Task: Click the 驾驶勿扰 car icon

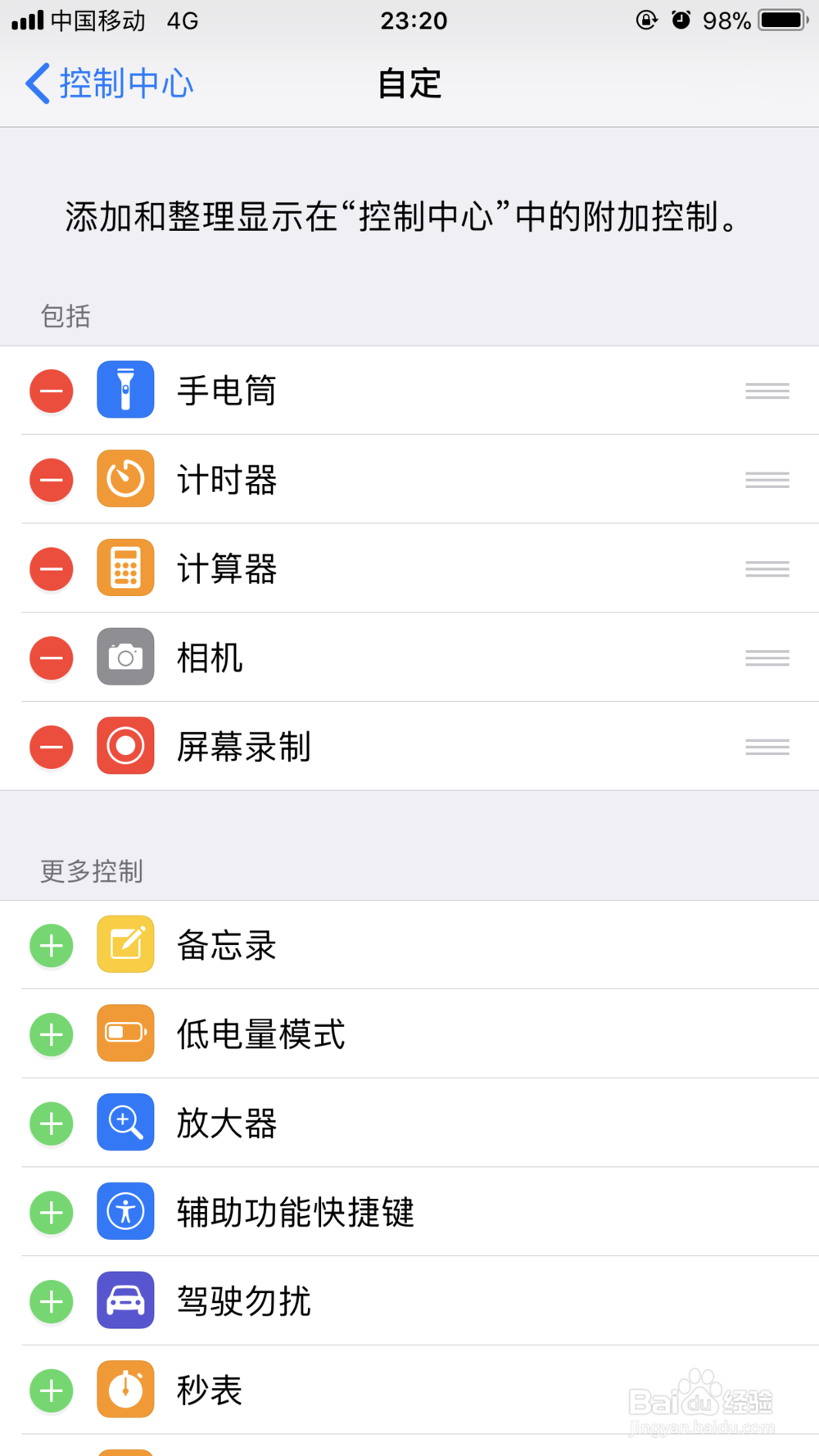Action: click(124, 1301)
